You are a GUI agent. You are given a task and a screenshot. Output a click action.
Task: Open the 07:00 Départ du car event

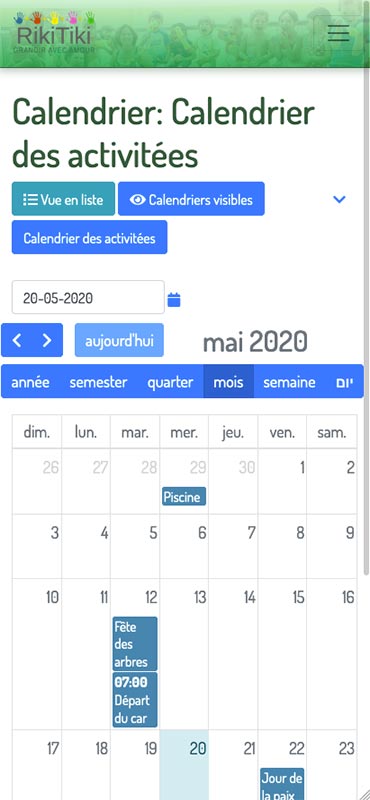(x=135, y=699)
